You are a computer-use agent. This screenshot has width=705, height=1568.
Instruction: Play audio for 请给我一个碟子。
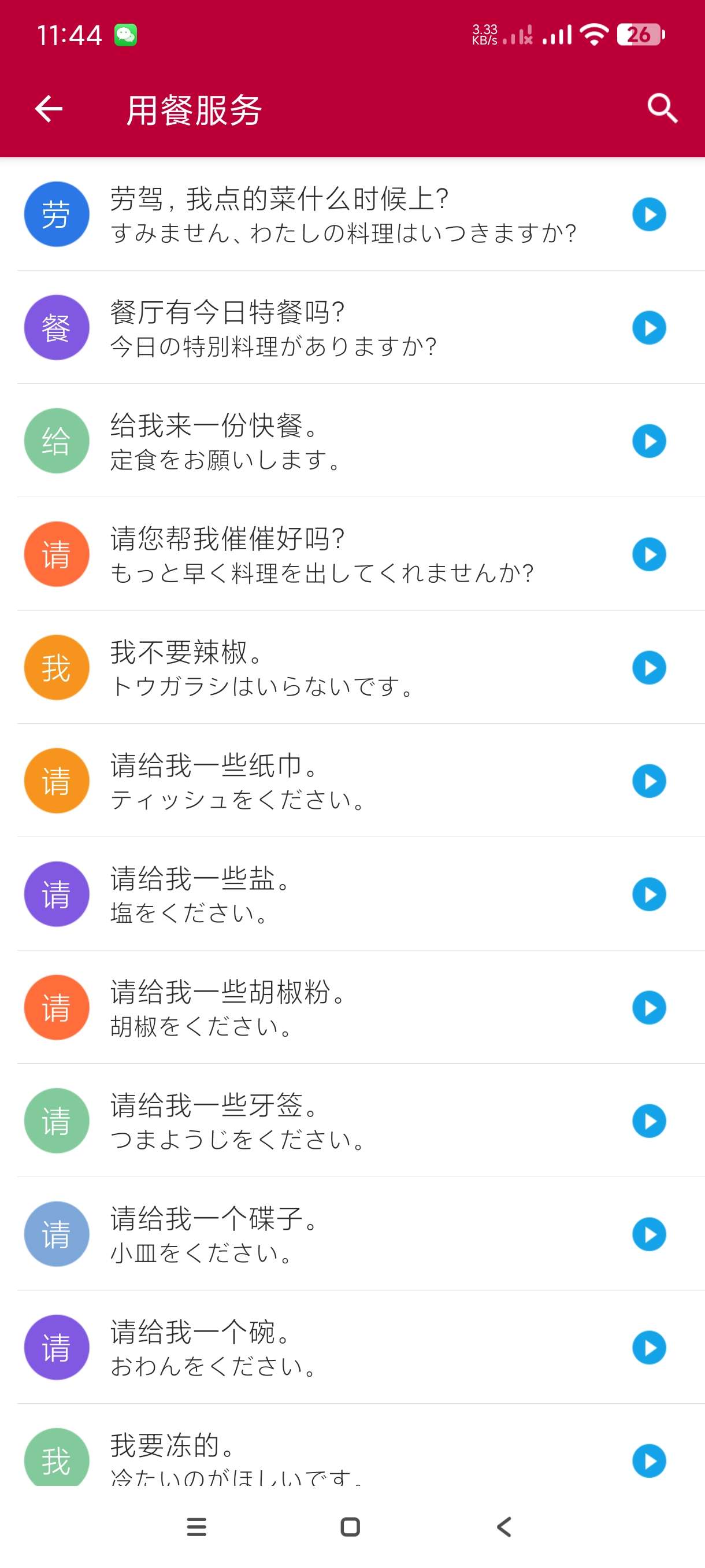649,1234
